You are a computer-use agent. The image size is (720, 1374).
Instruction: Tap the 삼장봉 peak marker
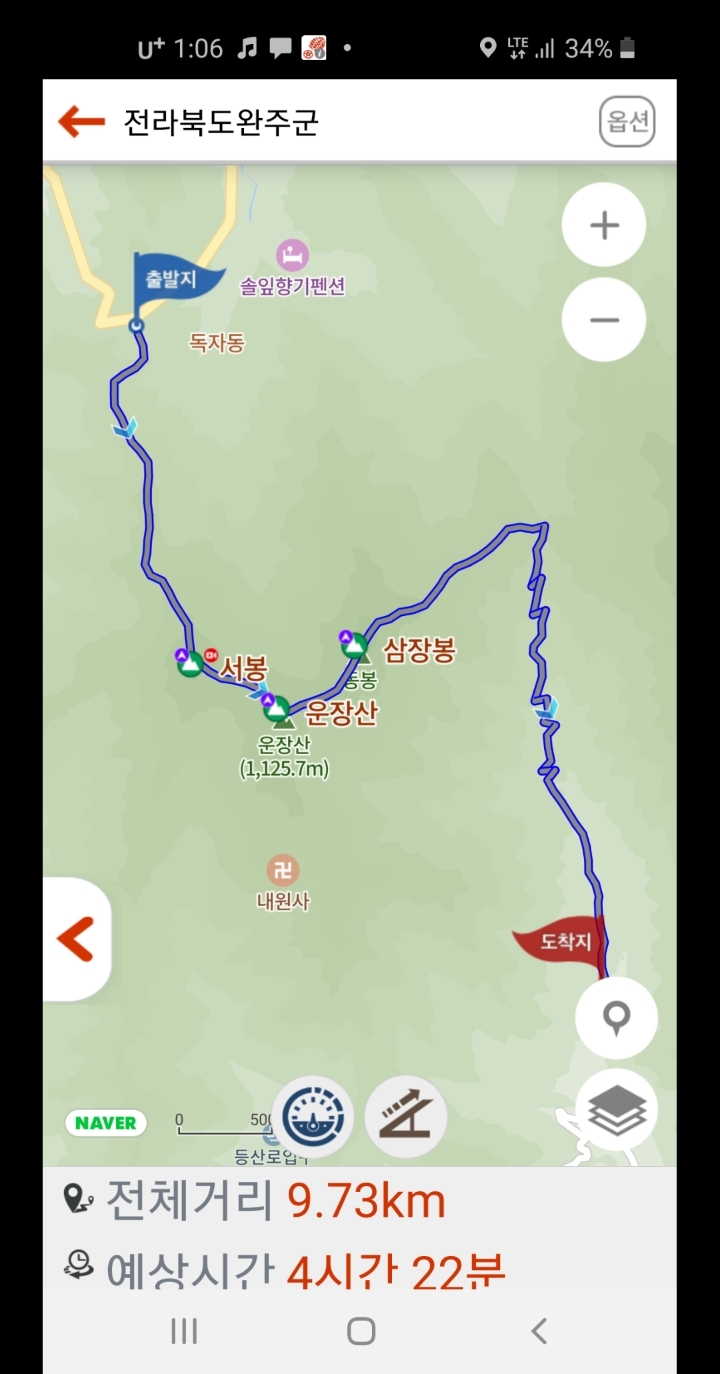point(354,645)
